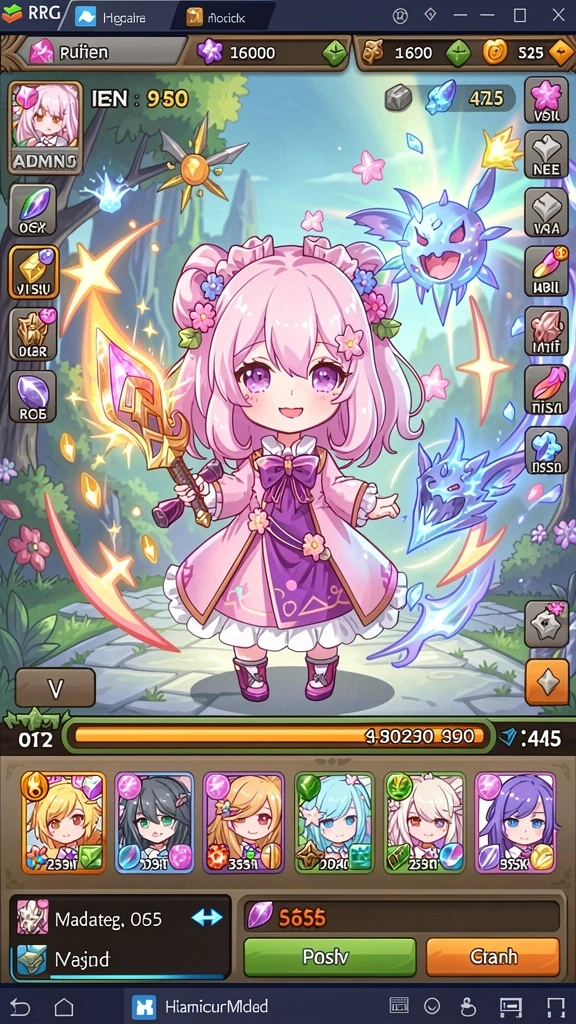The height and width of the screenshot is (1024, 576).
Task: Open the ROB crystal icon
Action: pyautogui.click(x=33, y=396)
